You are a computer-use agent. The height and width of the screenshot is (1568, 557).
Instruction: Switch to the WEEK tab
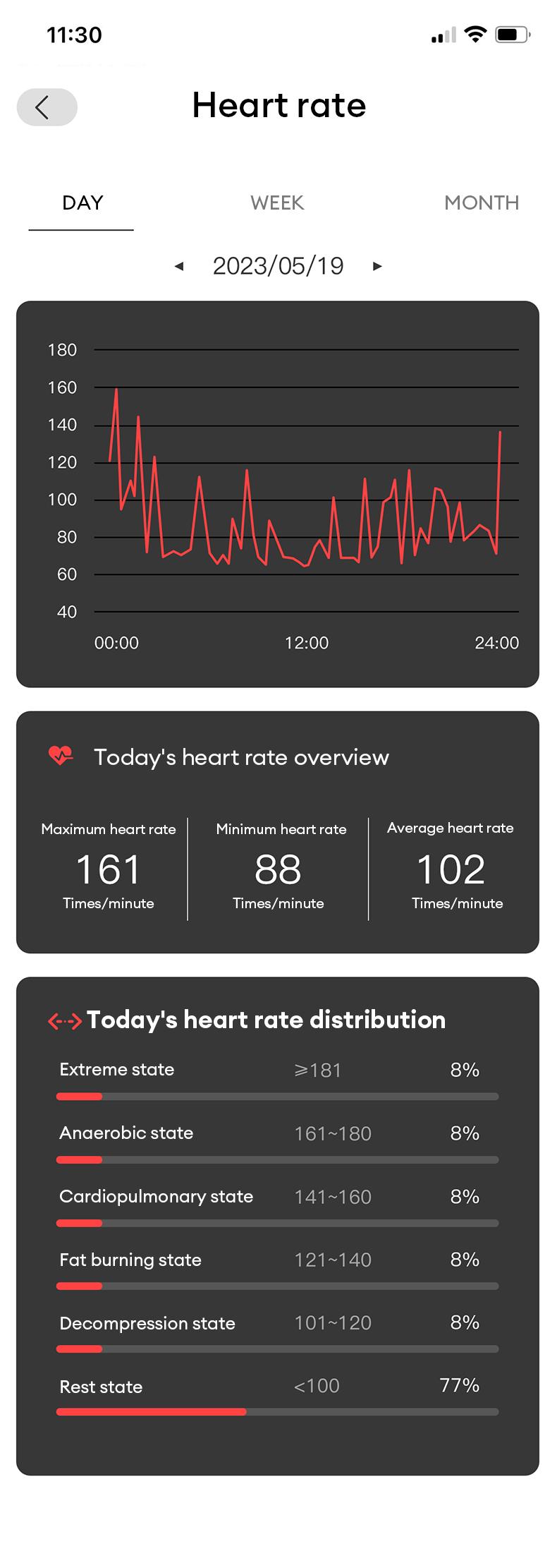[277, 203]
